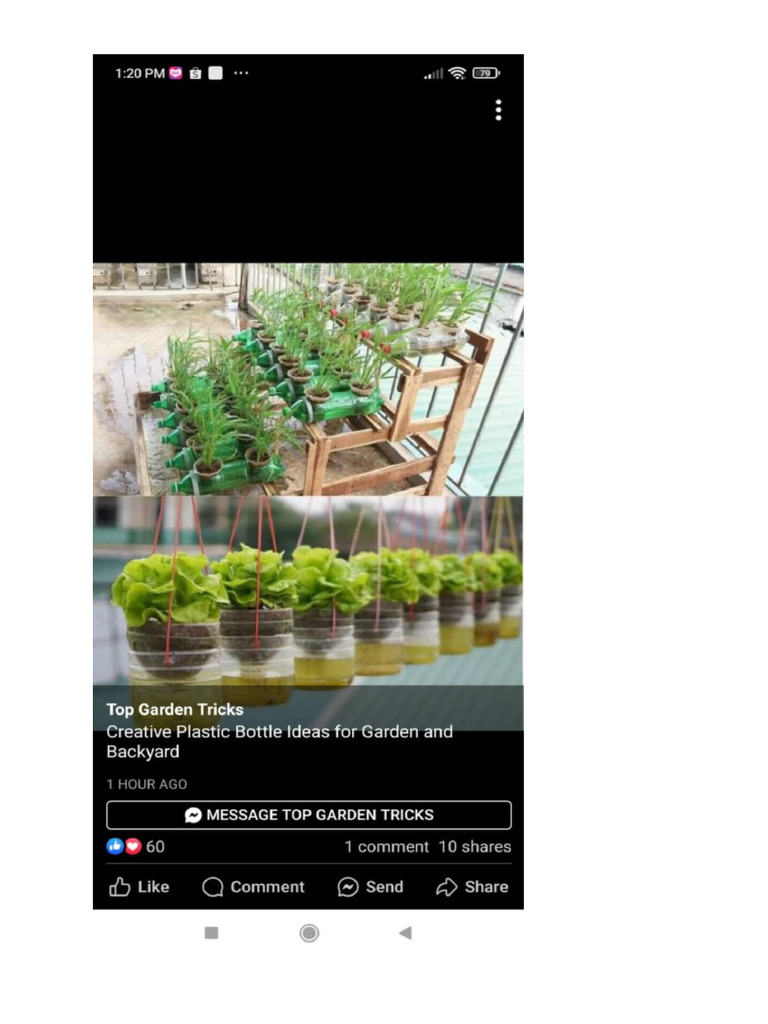Viewport: 768px width, 1024px height.
Task: Tap Message Top Garden Tricks button
Action: [309, 815]
